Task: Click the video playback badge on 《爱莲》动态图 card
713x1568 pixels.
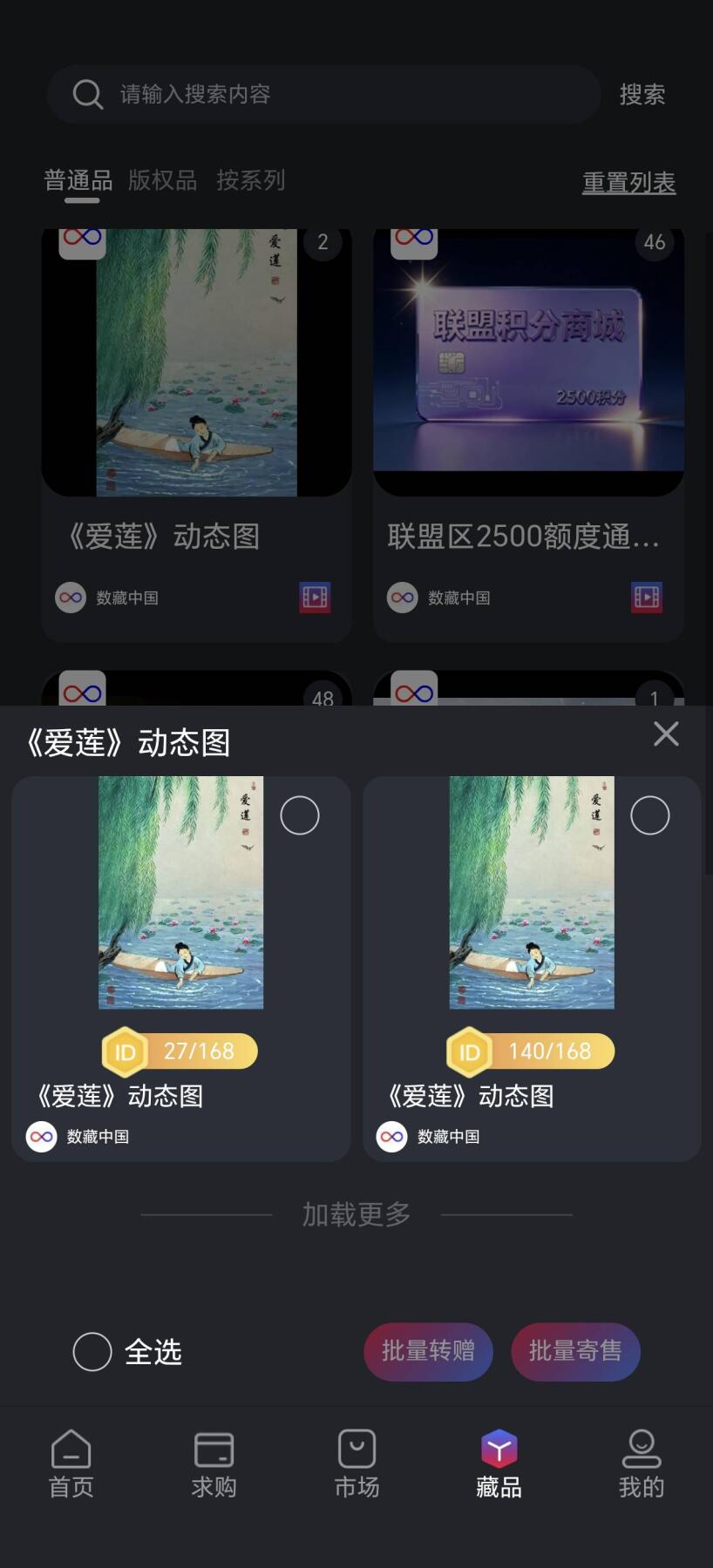Action: 313,597
